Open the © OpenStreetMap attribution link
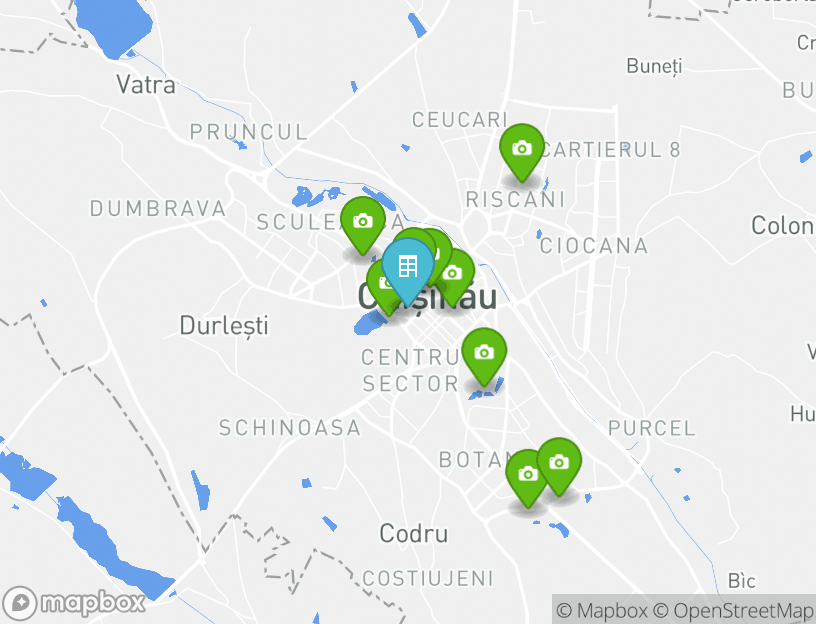Viewport: 816px width, 624px height. (x=734, y=610)
